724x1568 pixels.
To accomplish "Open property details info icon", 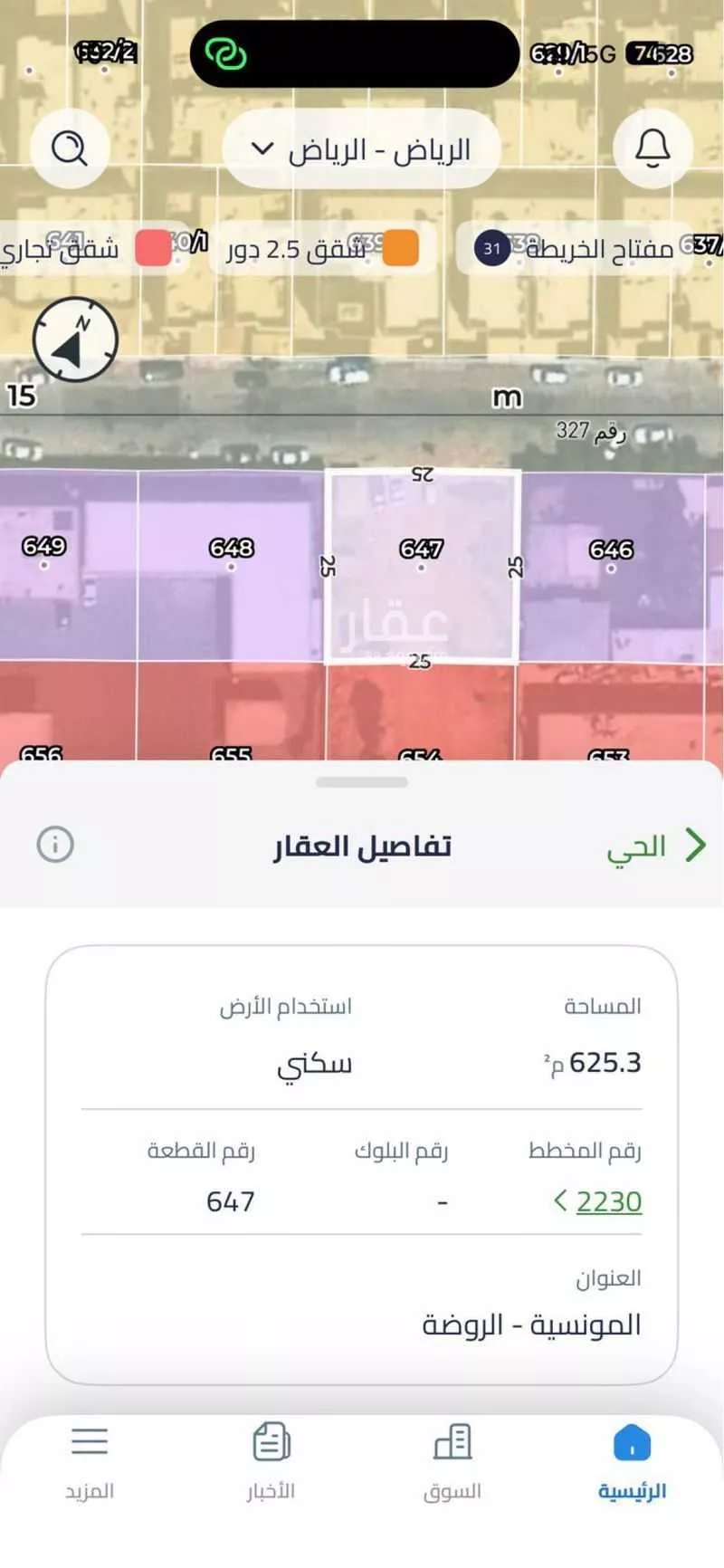I will (56, 844).
